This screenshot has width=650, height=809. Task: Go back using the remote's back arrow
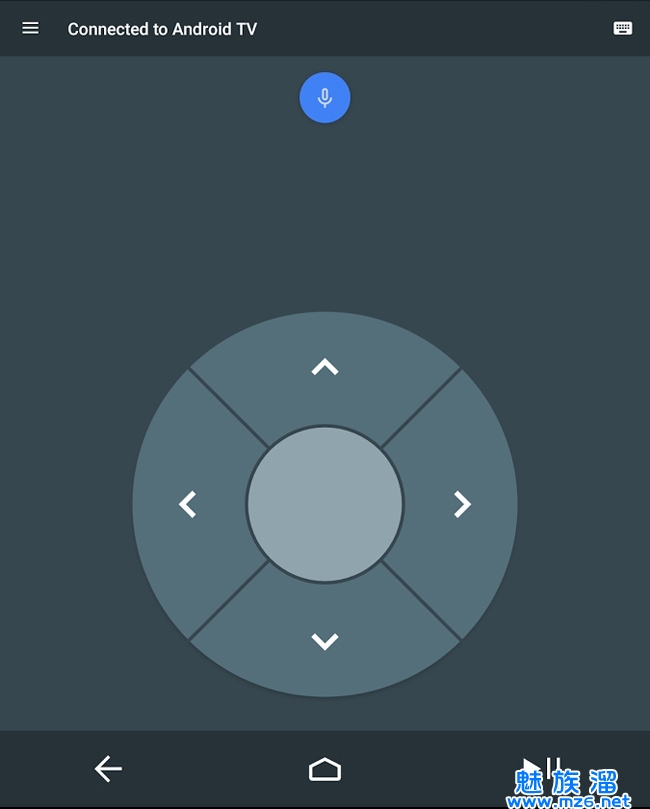pyautogui.click(x=108, y=768)
